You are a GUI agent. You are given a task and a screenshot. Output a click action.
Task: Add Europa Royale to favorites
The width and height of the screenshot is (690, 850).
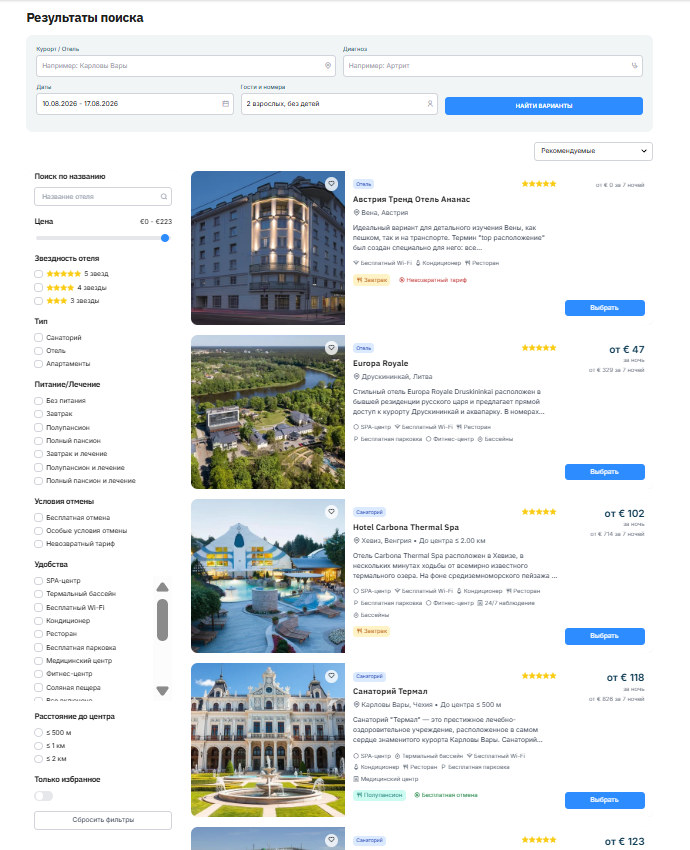click(x=331, y=347)
